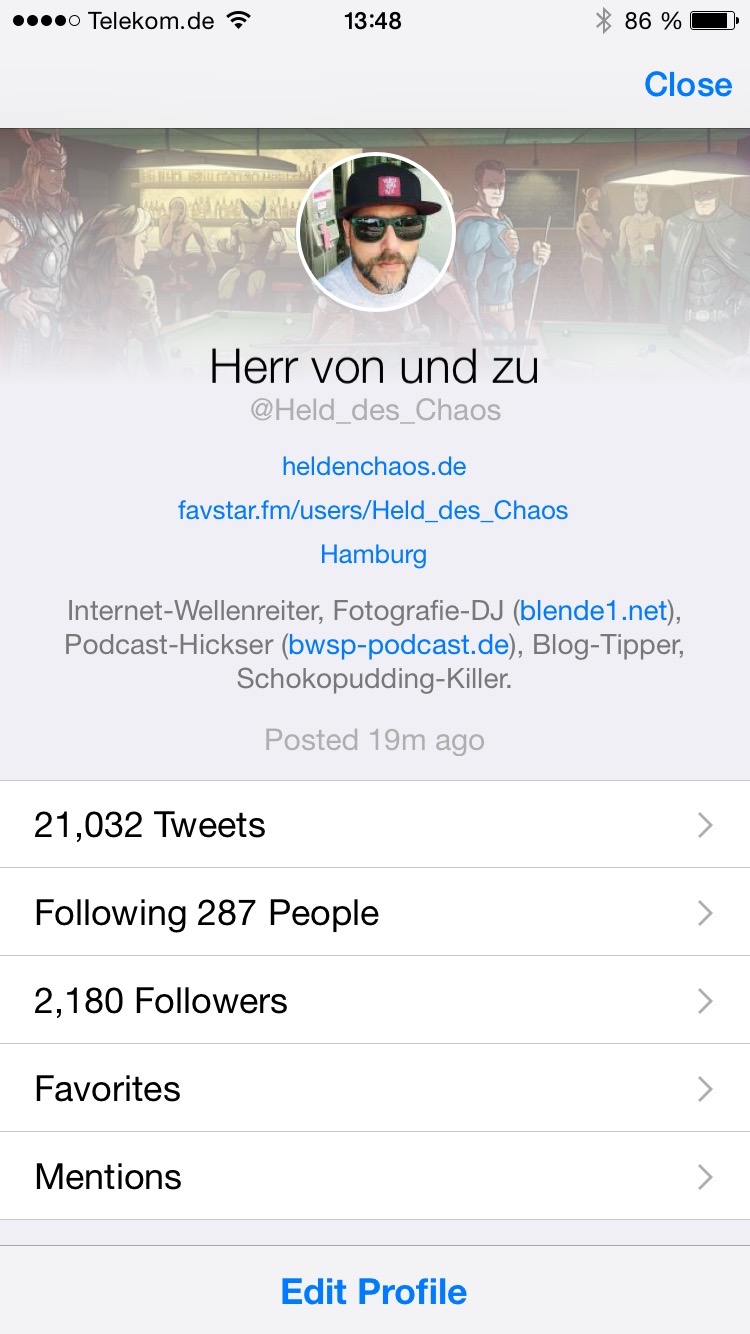Open the Favorites row
750x1334 pixels.
[x=374, y=1089]
